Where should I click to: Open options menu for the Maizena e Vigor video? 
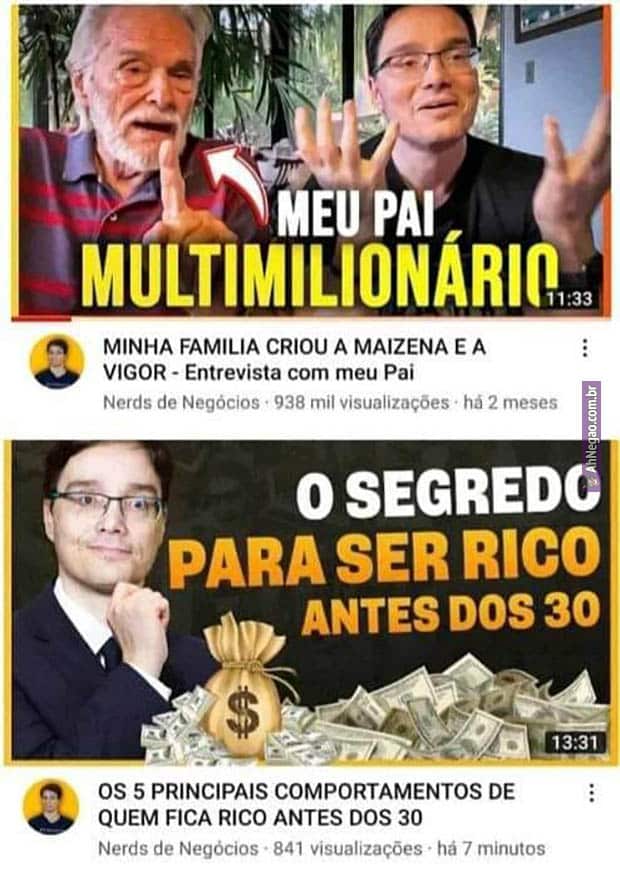pyautogui.click(x=585, y=349)
